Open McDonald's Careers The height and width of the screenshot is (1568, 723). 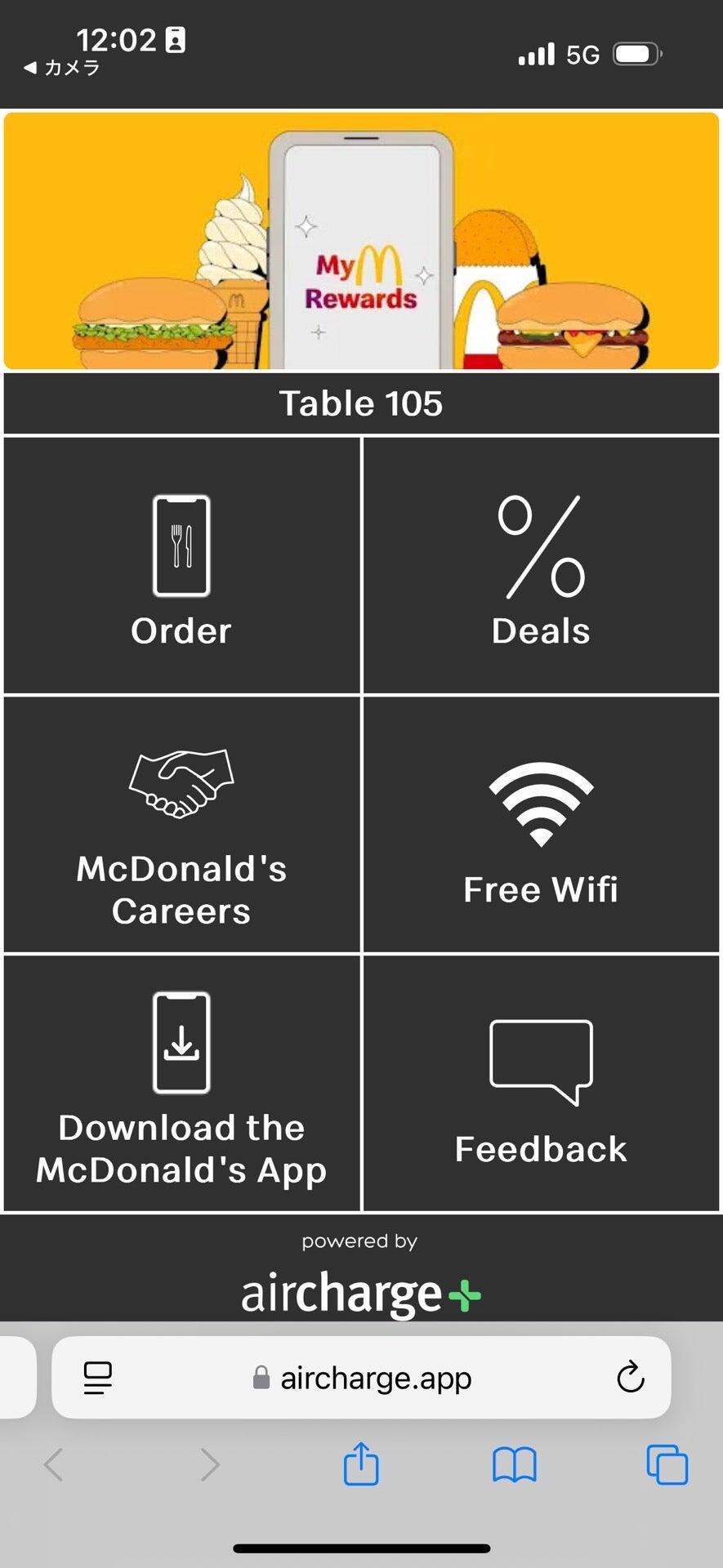(x=181, y=825)
